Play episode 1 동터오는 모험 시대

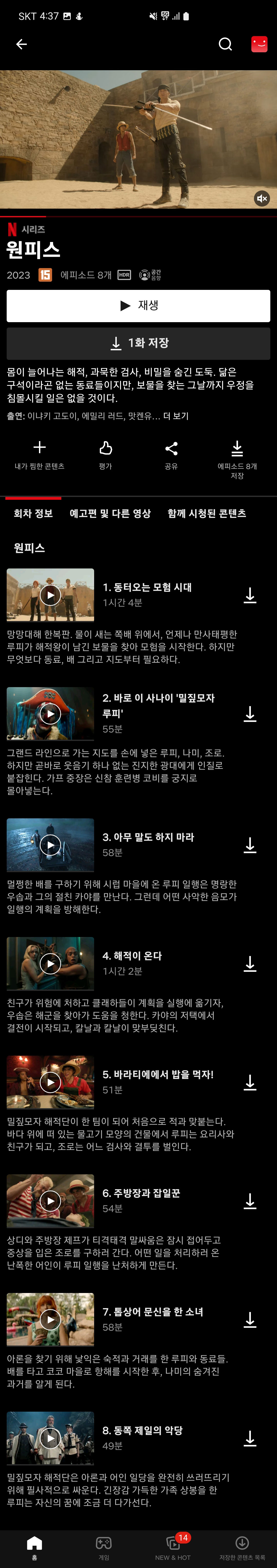pos(51,595)
